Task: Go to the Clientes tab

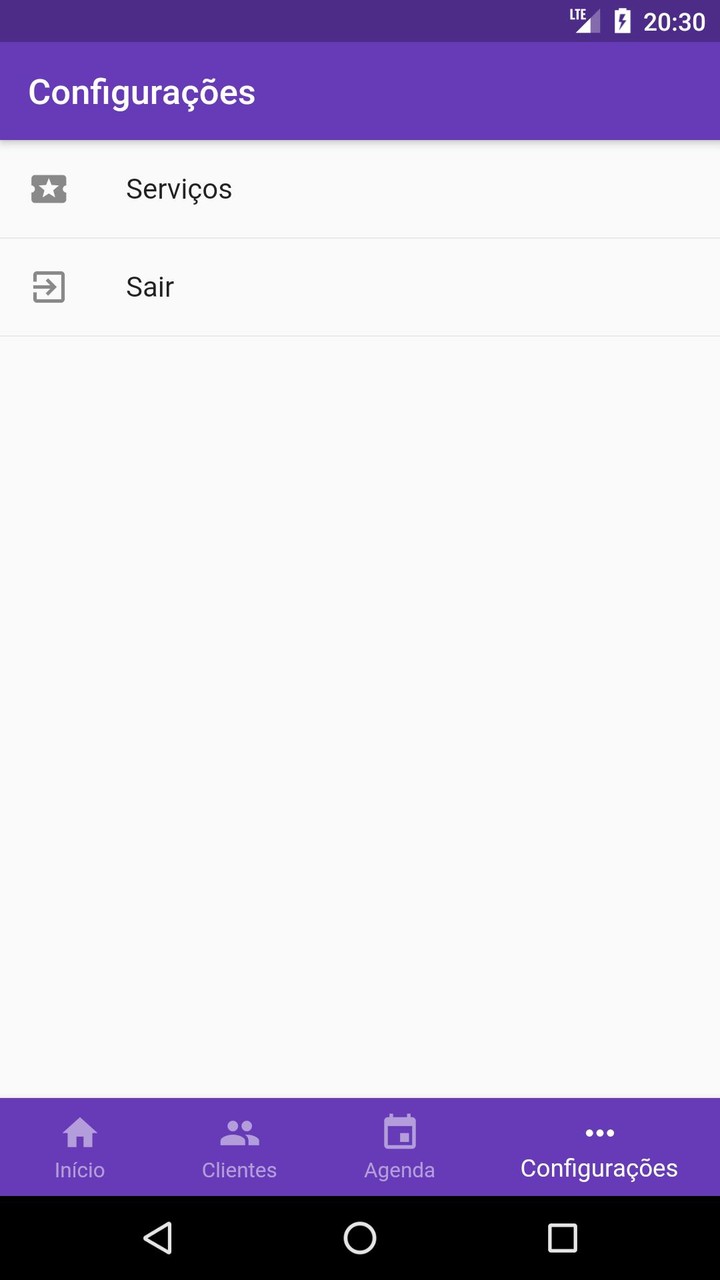Action: tap(239, 1147)
